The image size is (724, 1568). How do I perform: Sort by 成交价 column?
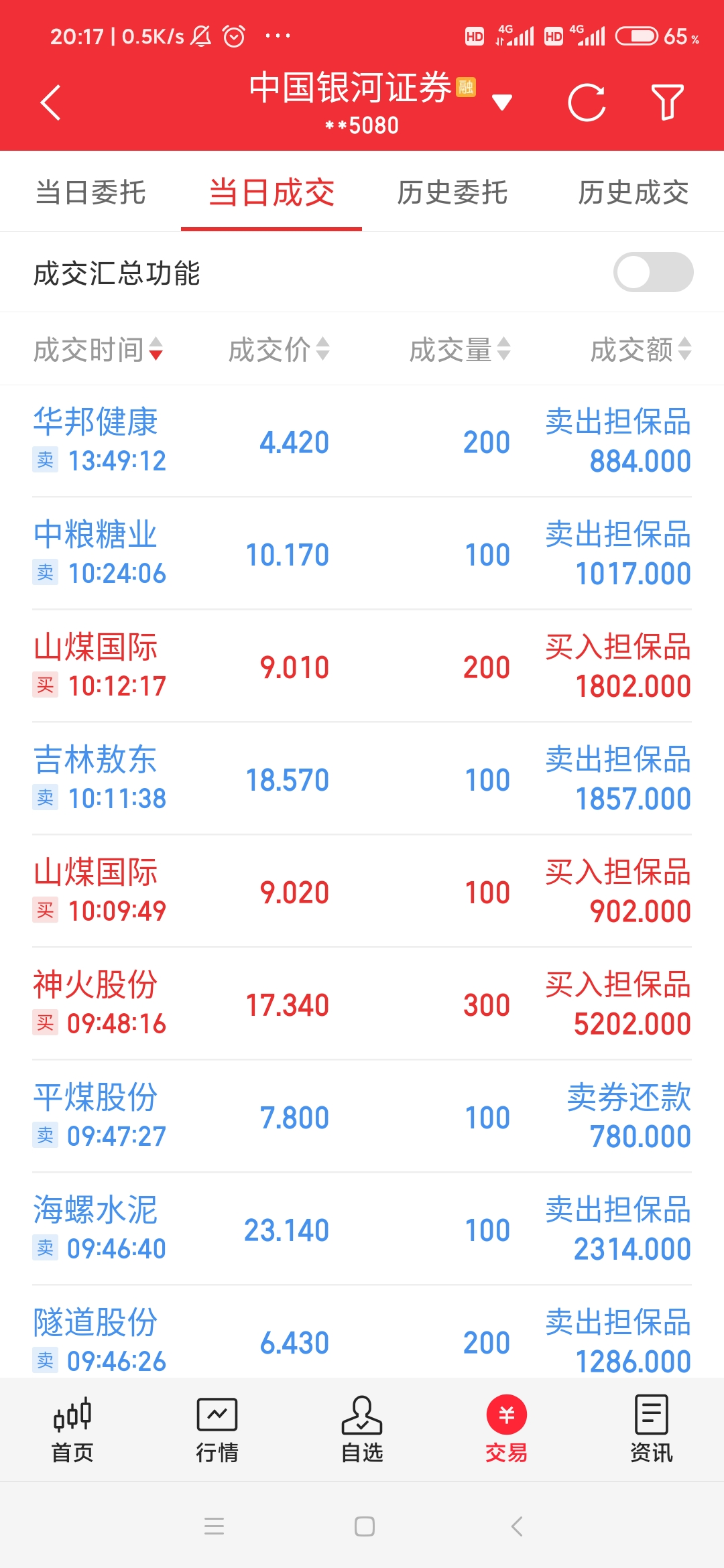click(278, 350)
